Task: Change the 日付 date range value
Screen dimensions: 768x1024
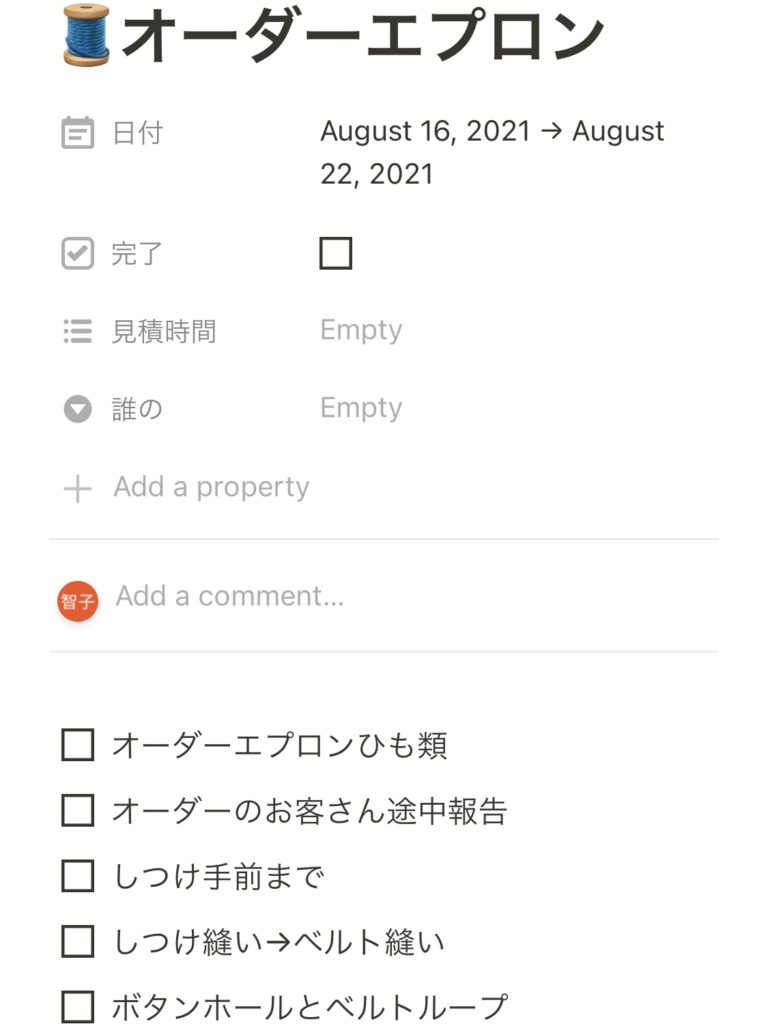Action: (x=492, y=152)
